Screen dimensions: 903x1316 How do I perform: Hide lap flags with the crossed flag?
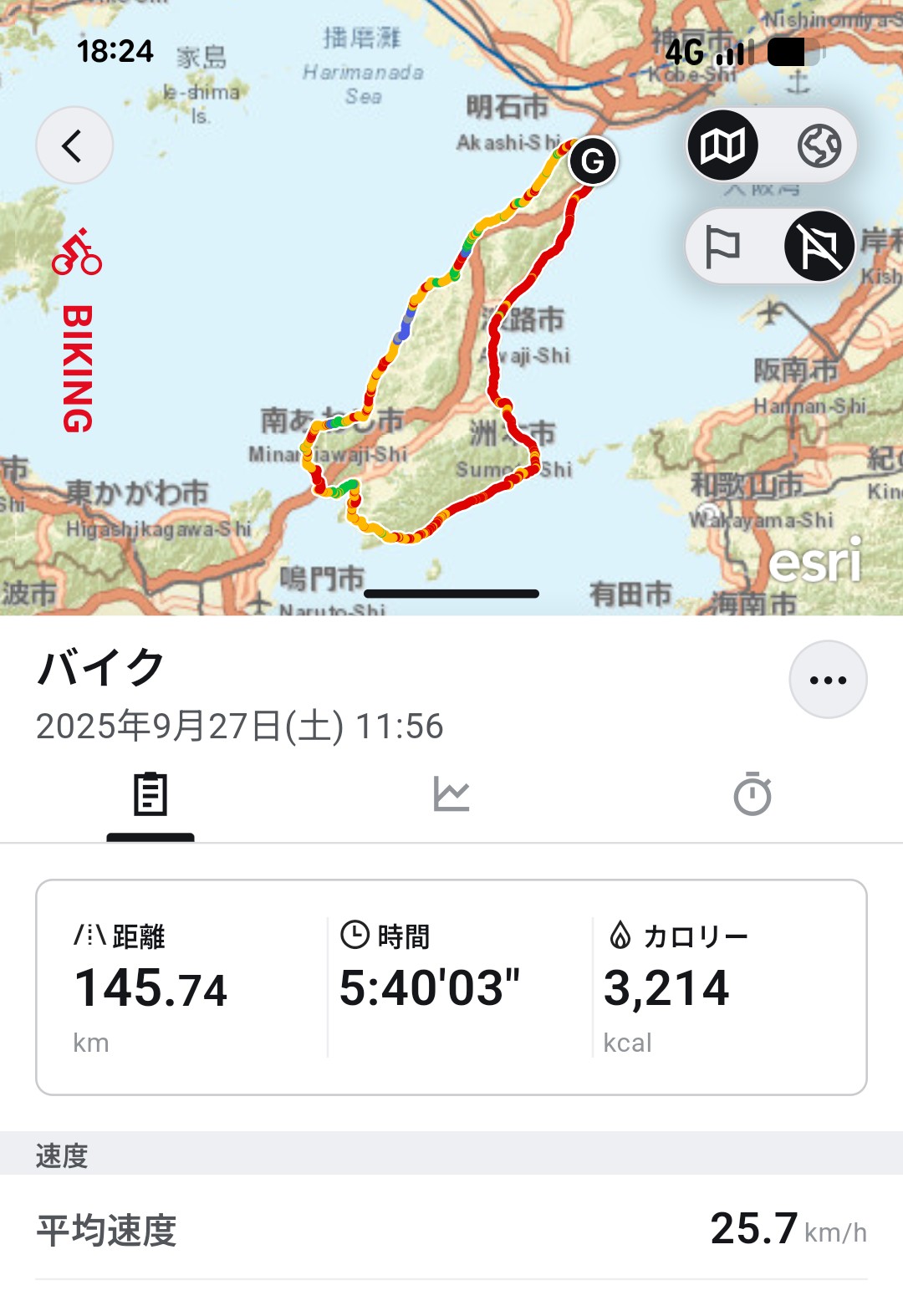click(819, 247)
